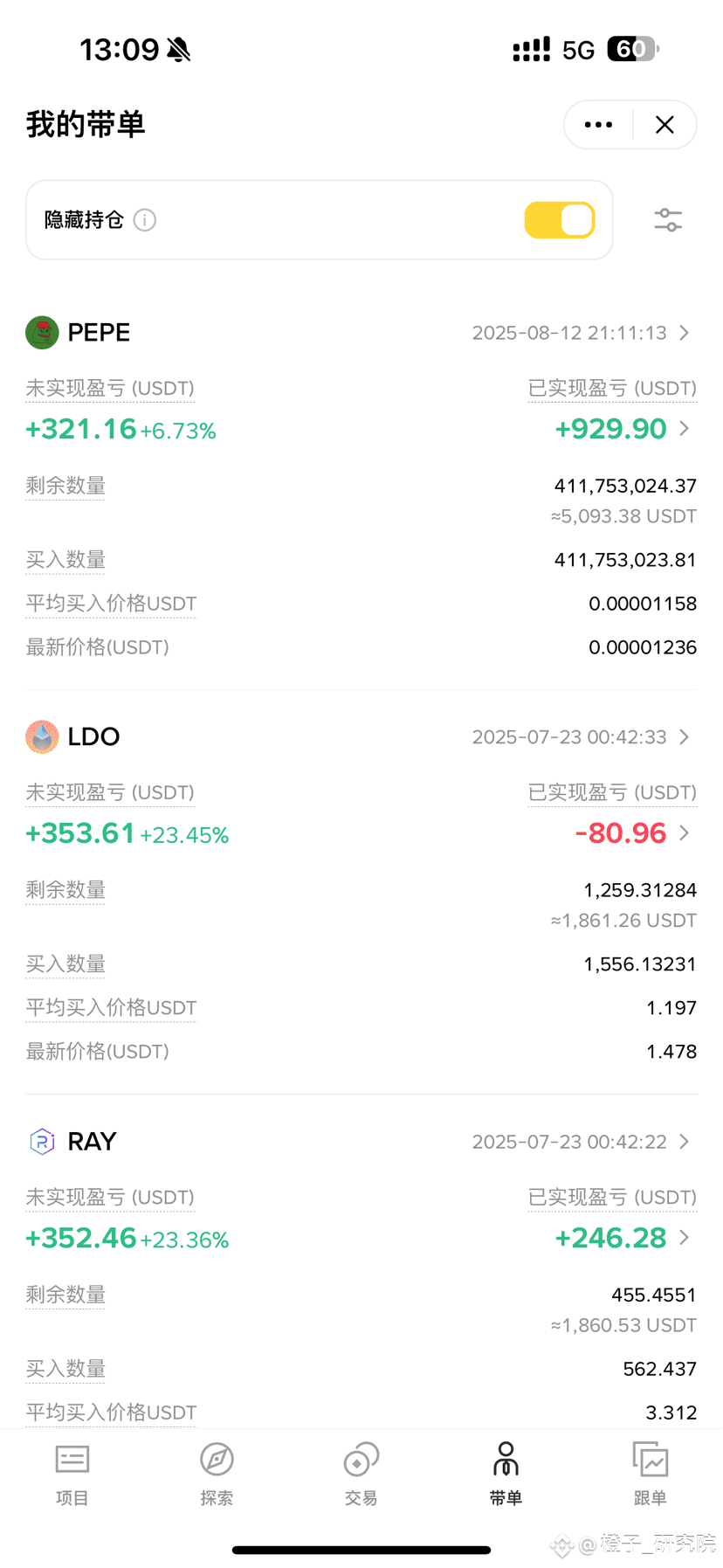Go to the 交易 tab
The image size is (723, 1568).
tap(361, 1474)
